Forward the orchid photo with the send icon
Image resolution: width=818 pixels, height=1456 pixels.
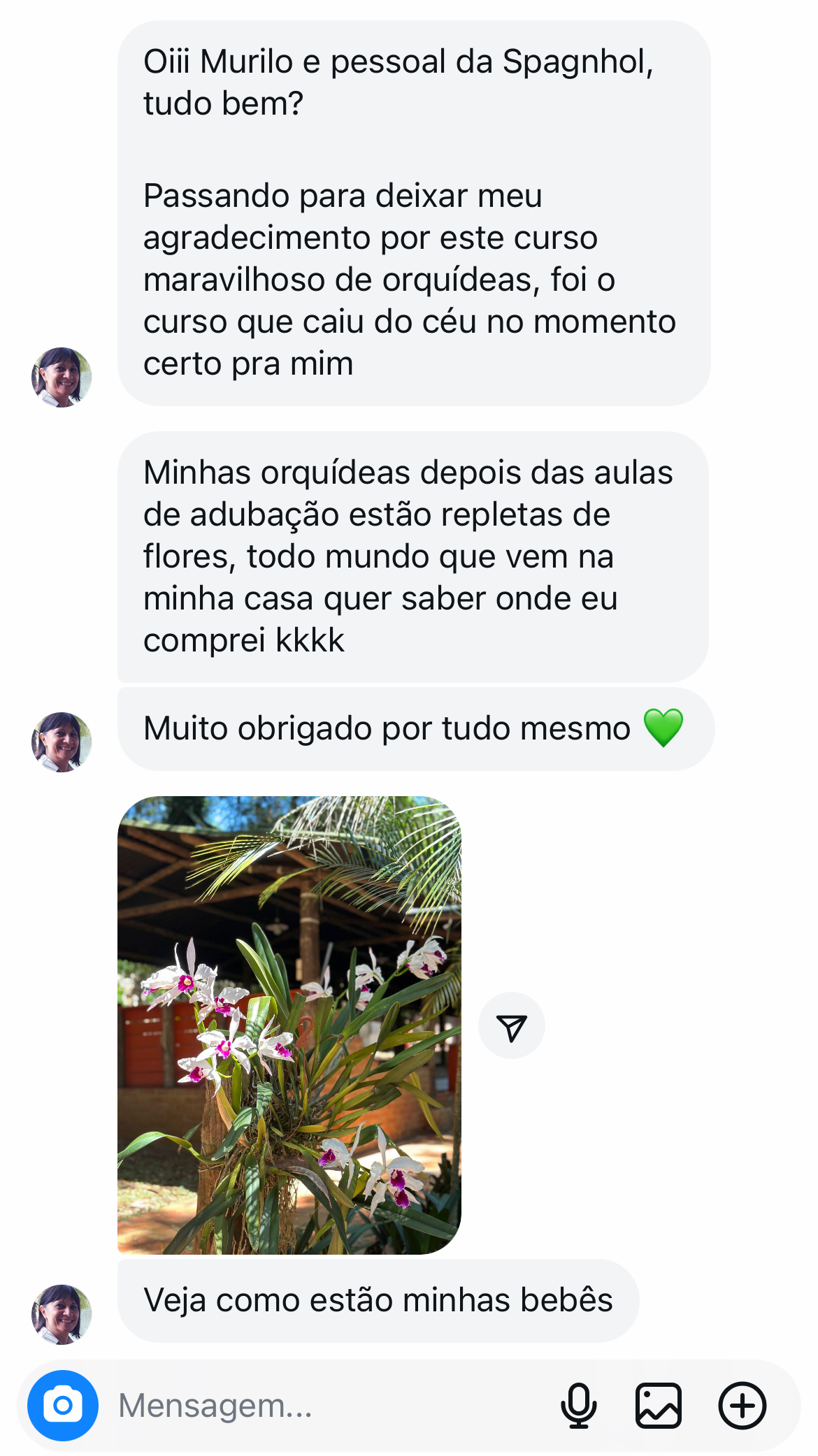point(511,1025)
